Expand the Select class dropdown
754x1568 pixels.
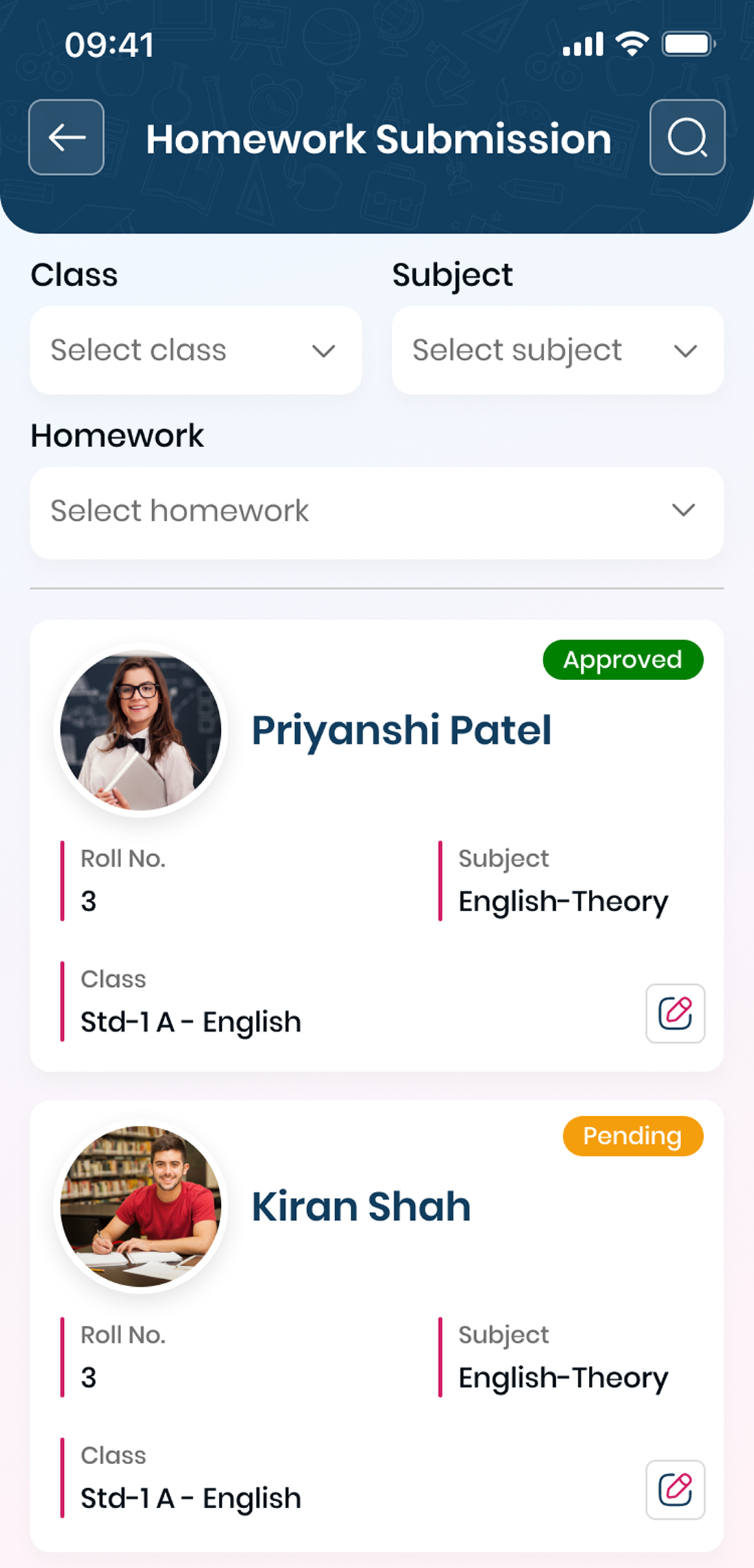click(196, 350)
